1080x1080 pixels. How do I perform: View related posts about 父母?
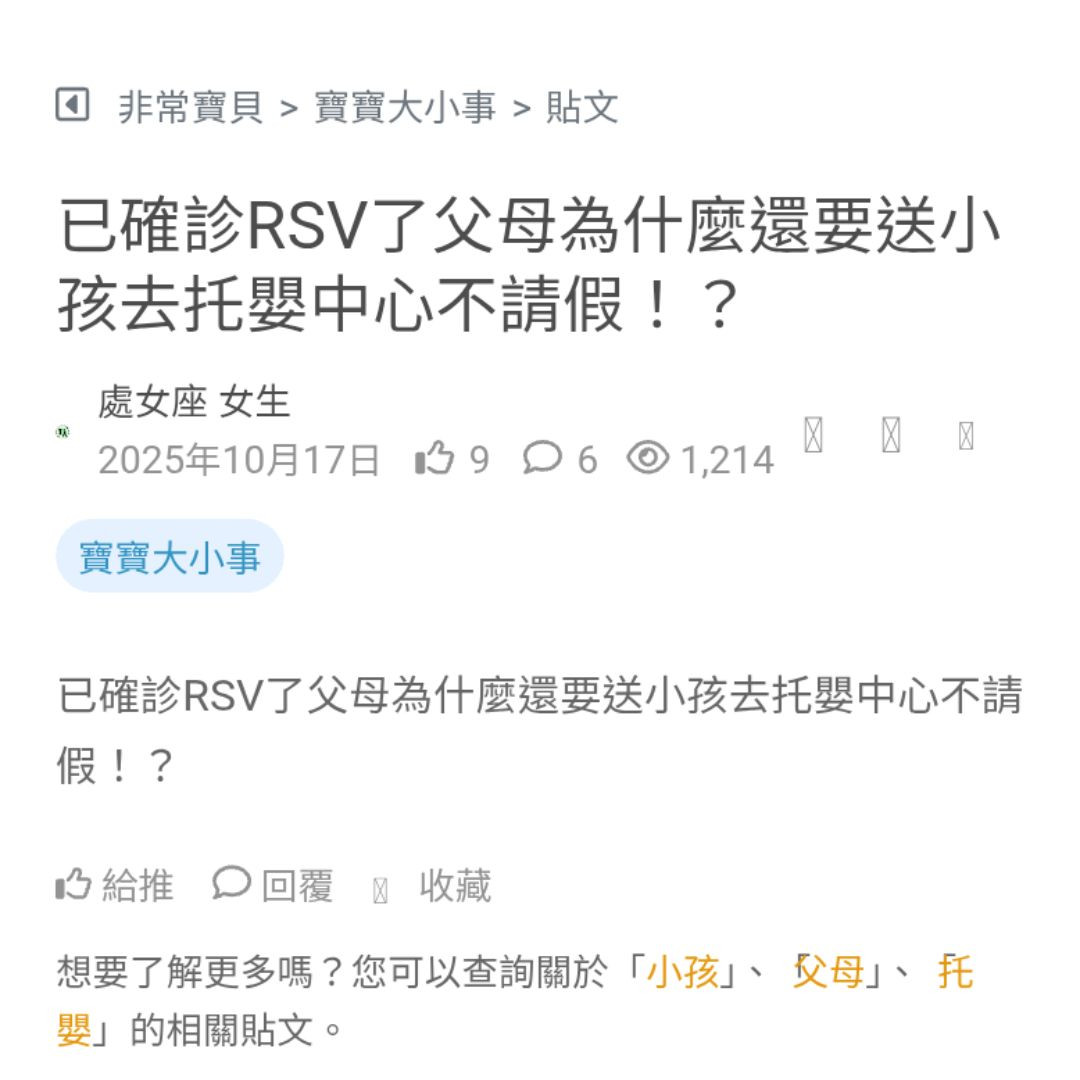(828, 972)
